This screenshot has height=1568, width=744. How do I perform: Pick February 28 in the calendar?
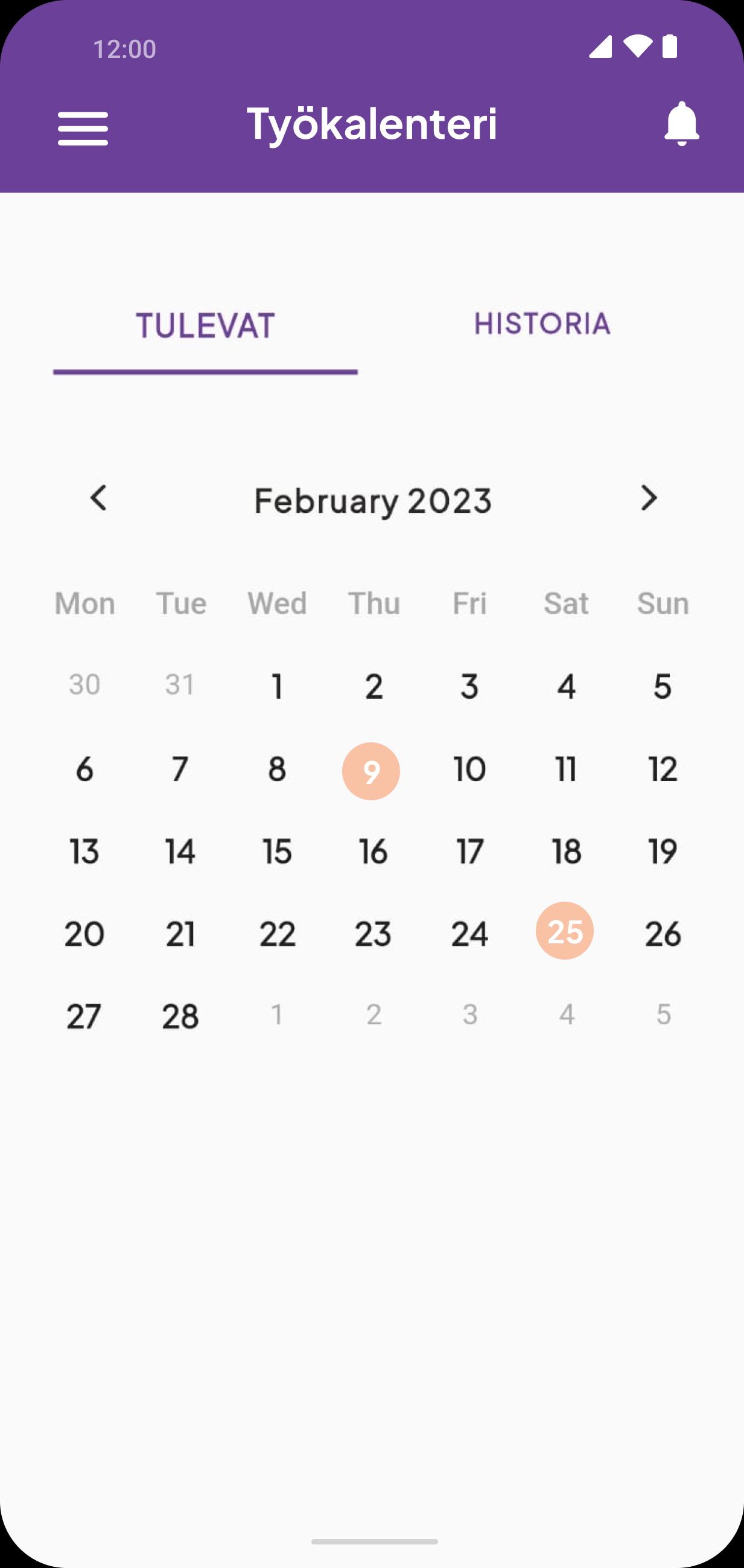click(180, 1016)
